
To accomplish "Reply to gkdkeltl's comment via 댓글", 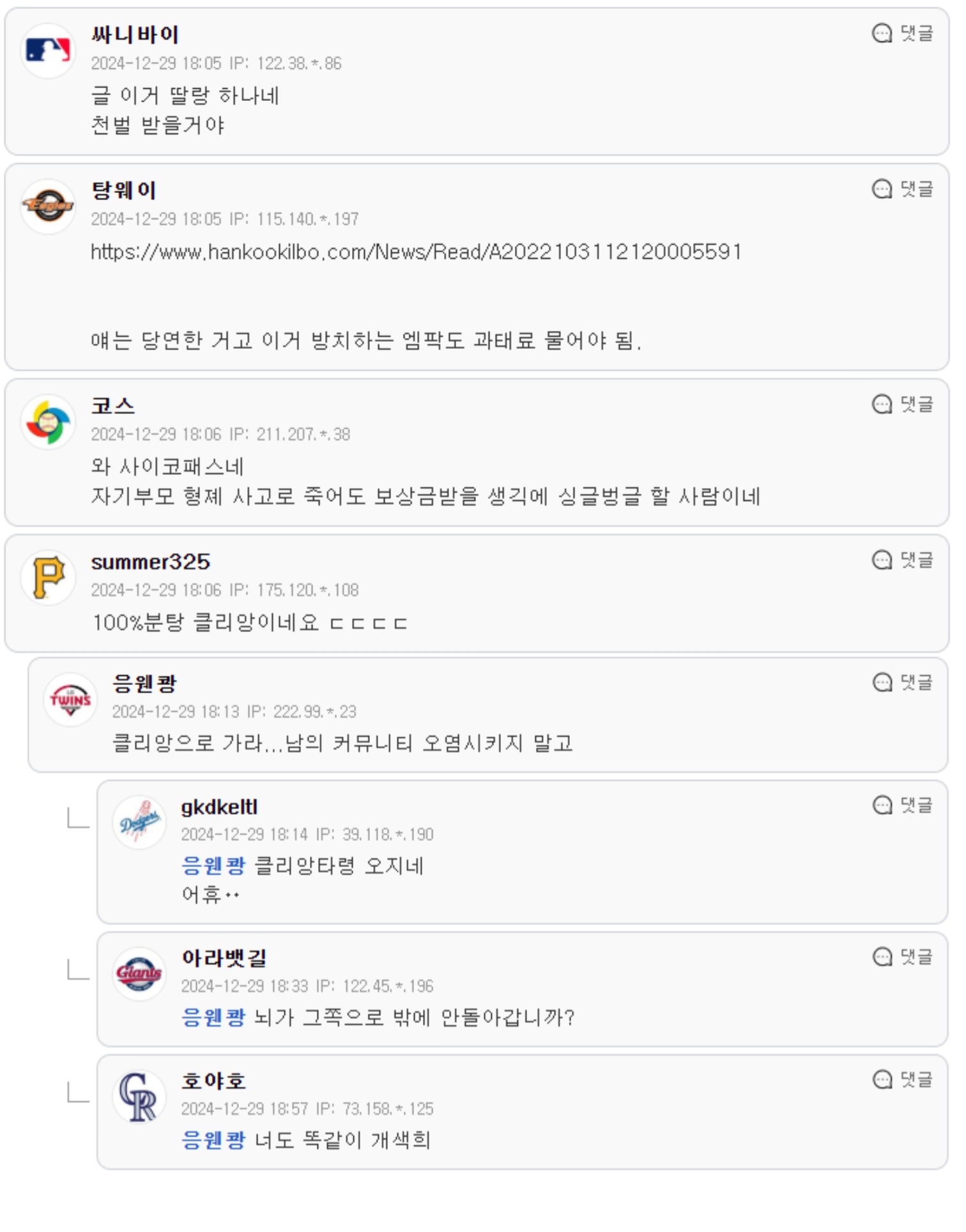I will click(x=902, y=806).
